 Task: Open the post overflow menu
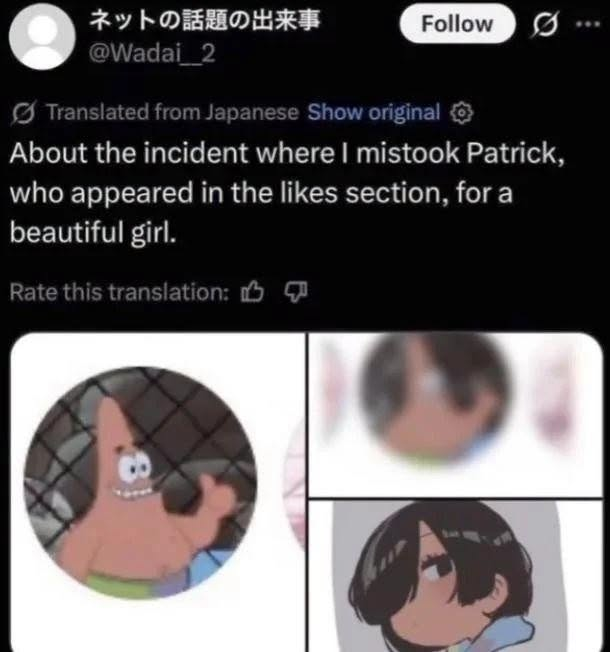coord(586,23)
